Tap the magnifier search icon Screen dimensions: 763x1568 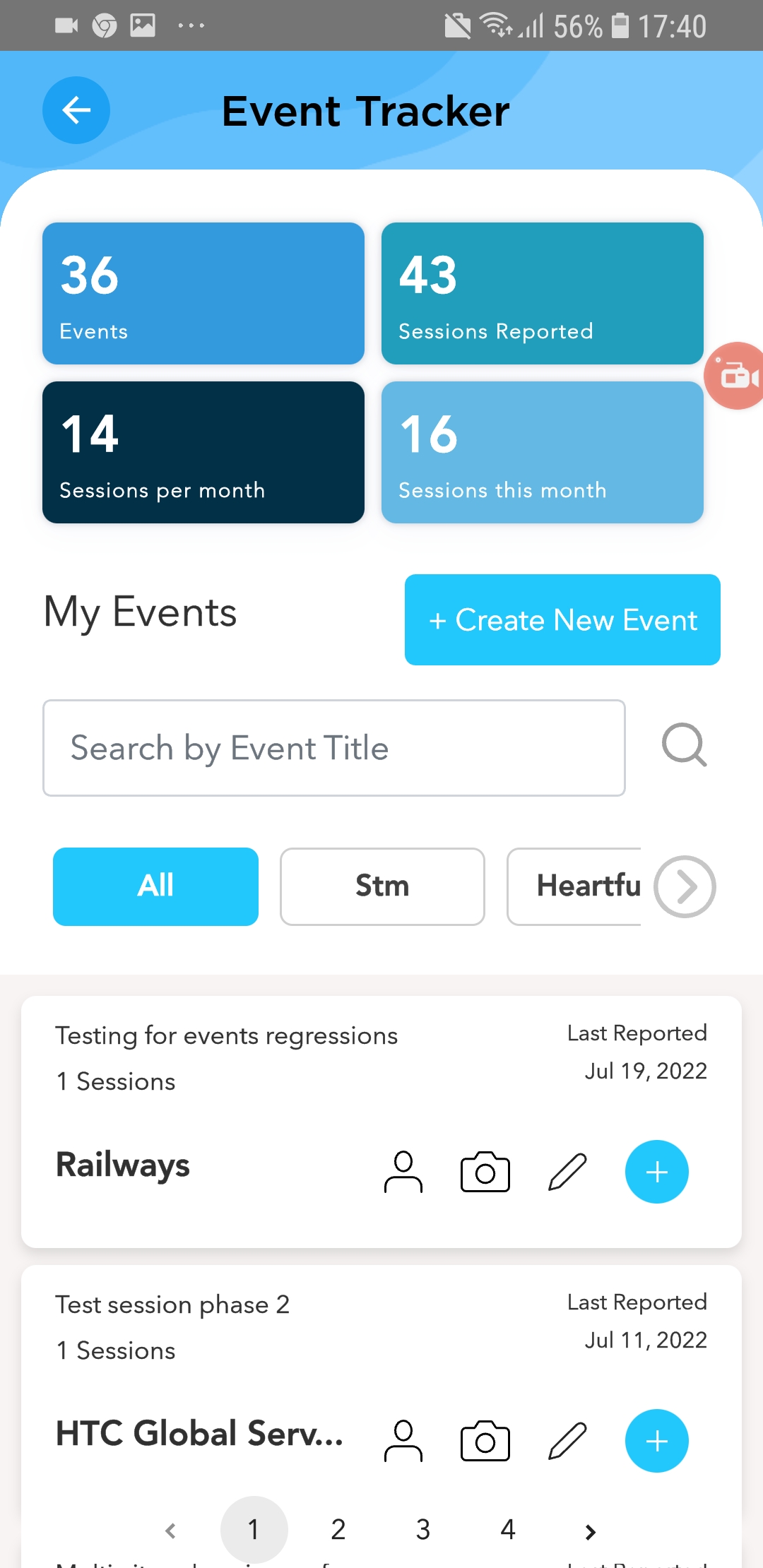pos(684,745)
